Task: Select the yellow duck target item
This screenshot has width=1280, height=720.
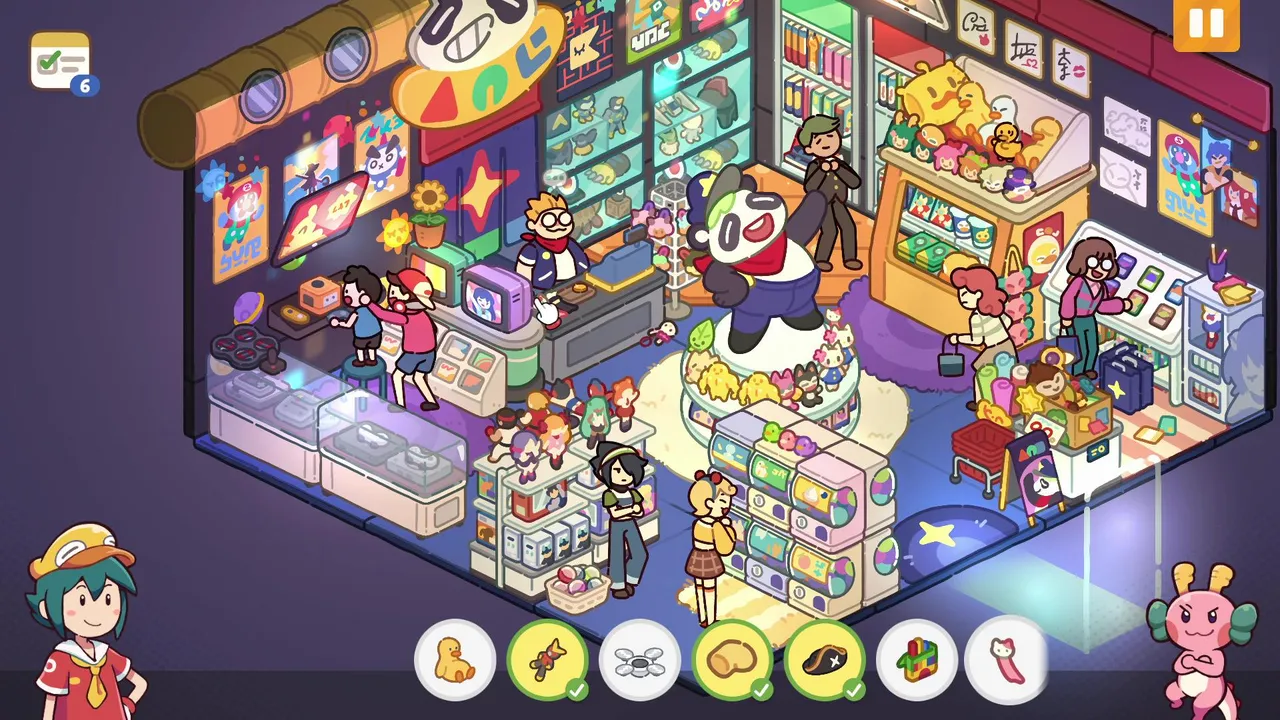Action: click(455, 660)
